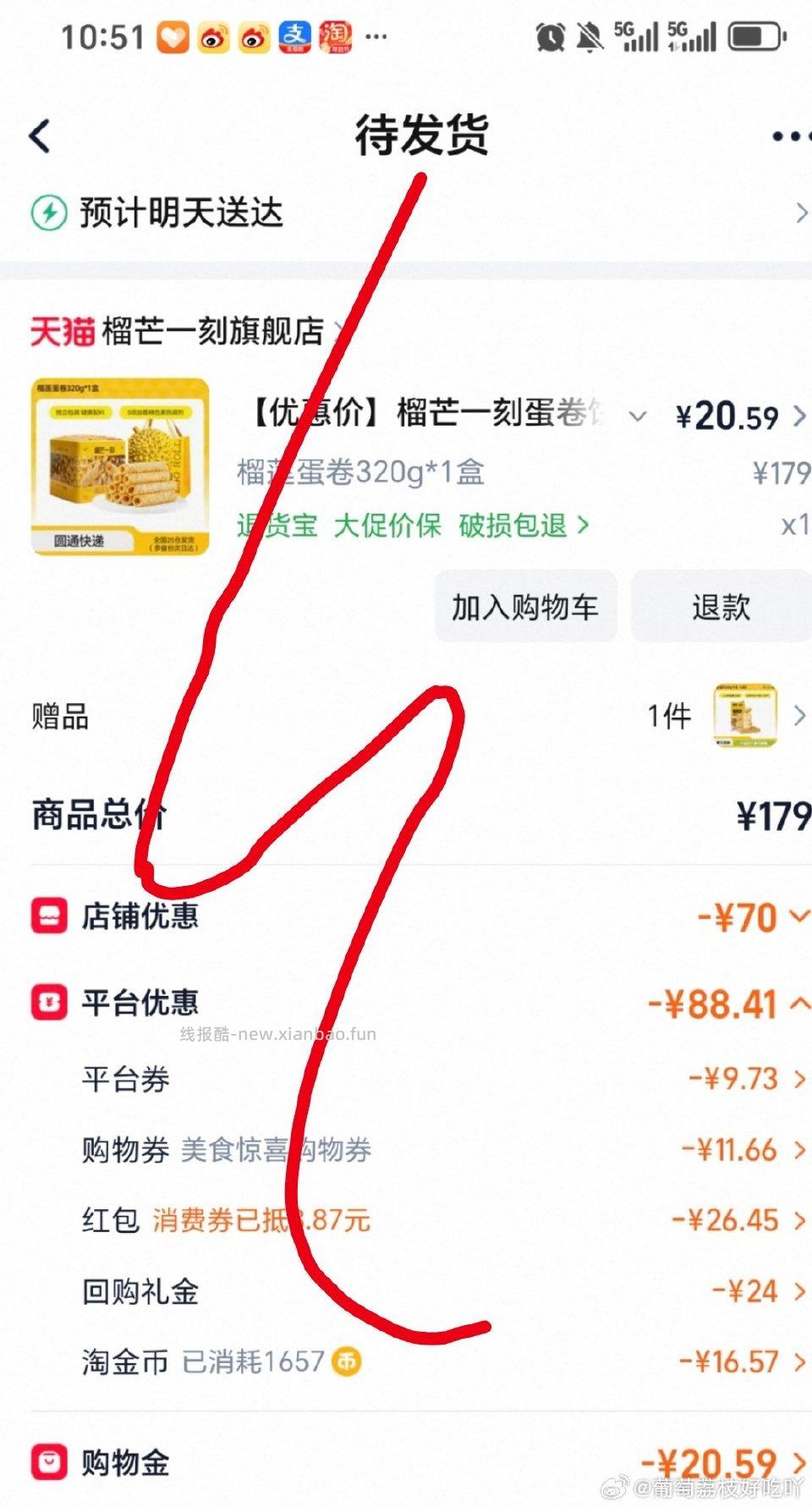Go back with the arrow icon
Viewport: 812px width, 1507px height.
[40, 135]
